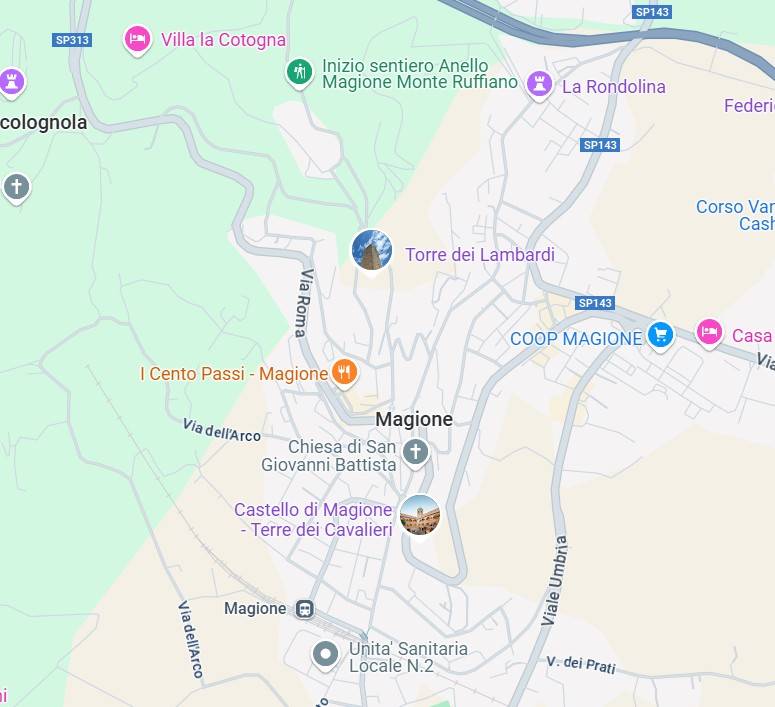The height and width of the screenshot is (707, 775).
Task: Open the Torre dei Lambardi place marker
Action: pos(372,250)
